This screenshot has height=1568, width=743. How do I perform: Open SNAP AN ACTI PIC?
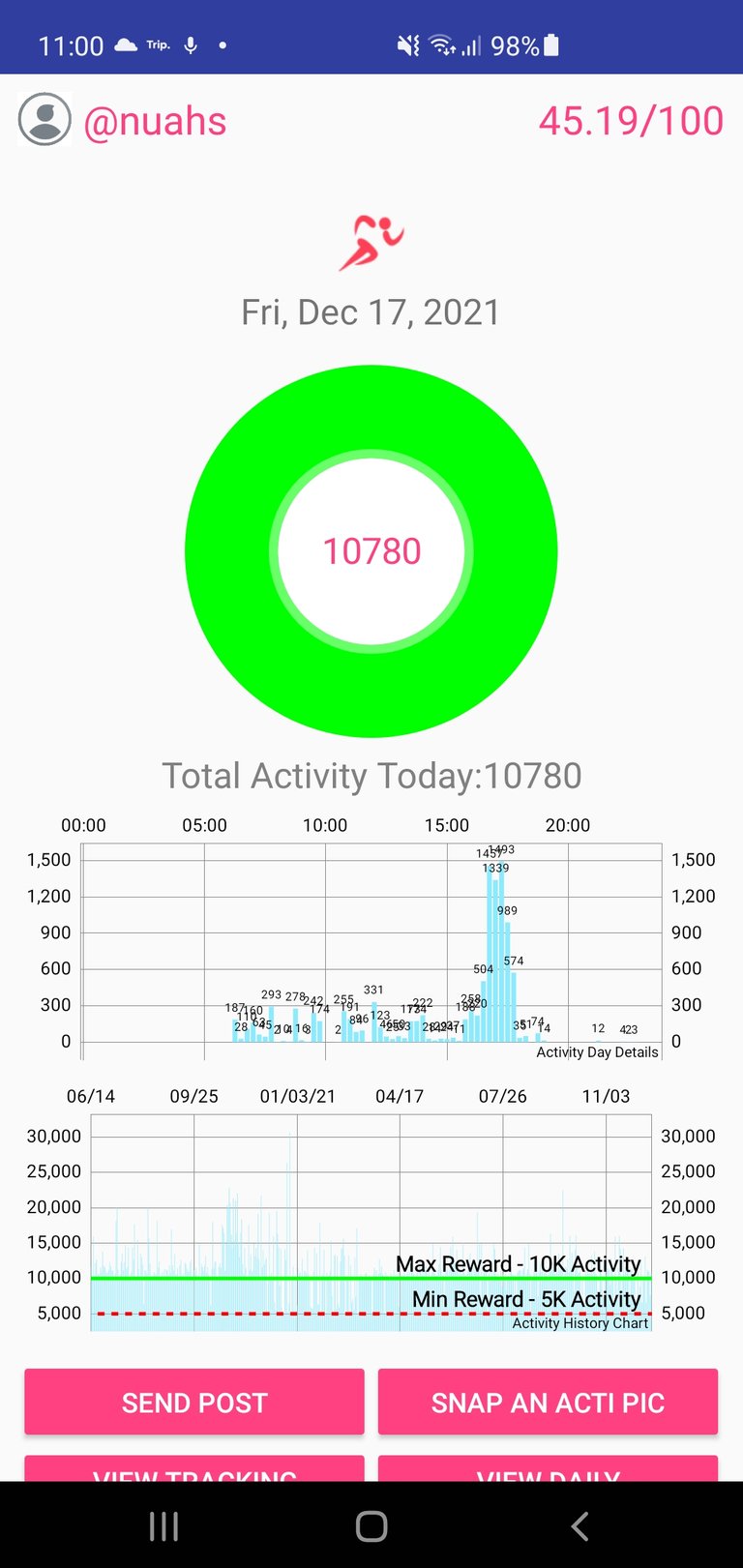pos(548,1402)
